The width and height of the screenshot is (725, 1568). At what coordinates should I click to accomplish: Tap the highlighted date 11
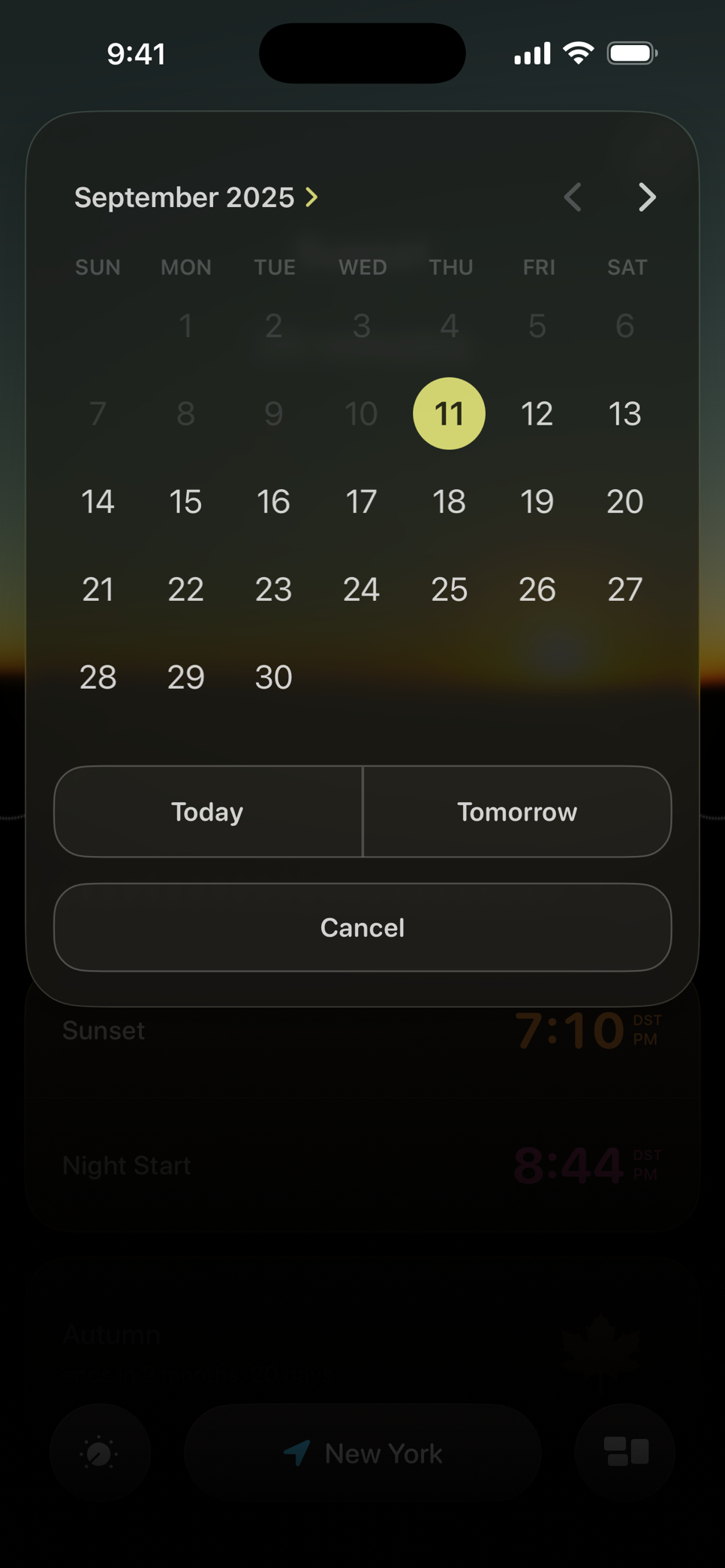[449, 413]
